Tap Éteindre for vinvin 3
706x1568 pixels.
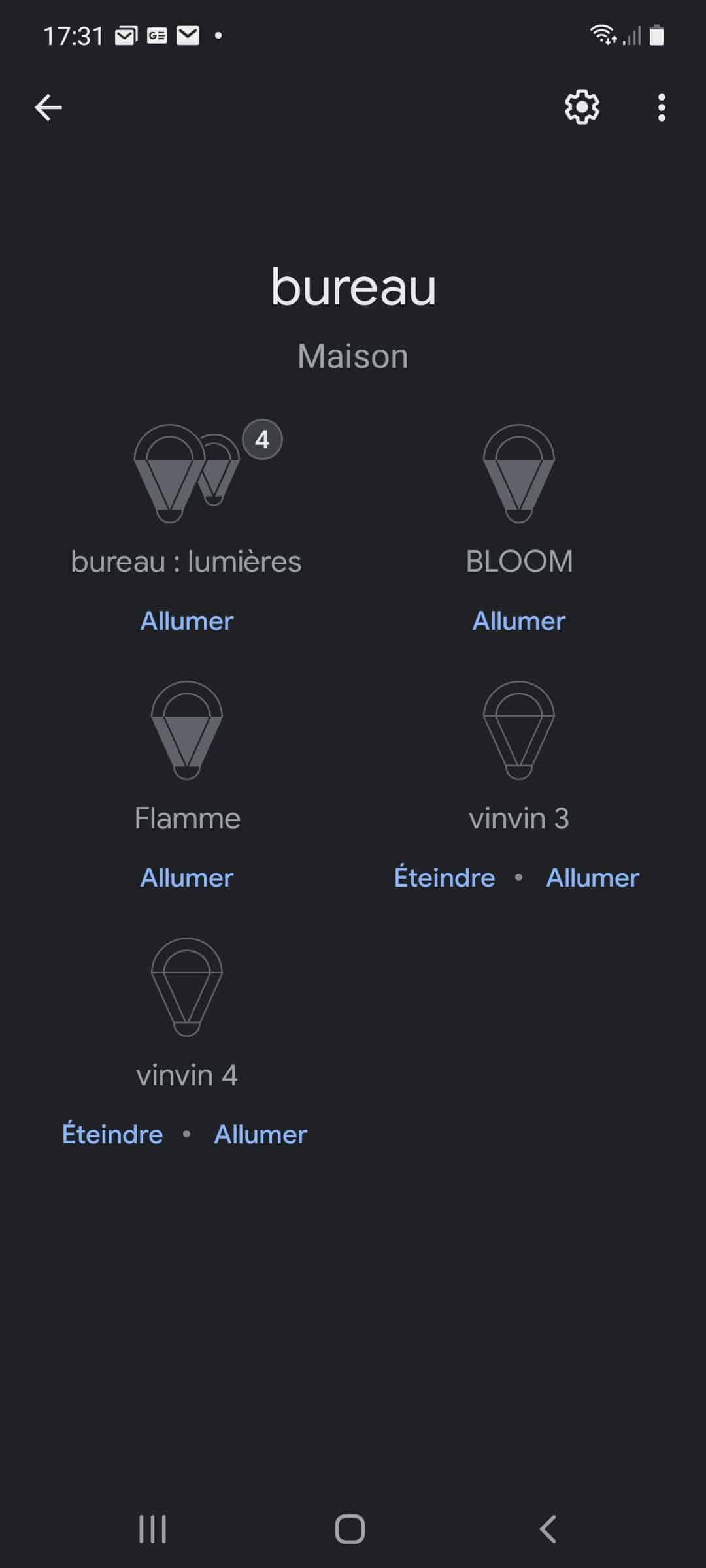[445, 877]
